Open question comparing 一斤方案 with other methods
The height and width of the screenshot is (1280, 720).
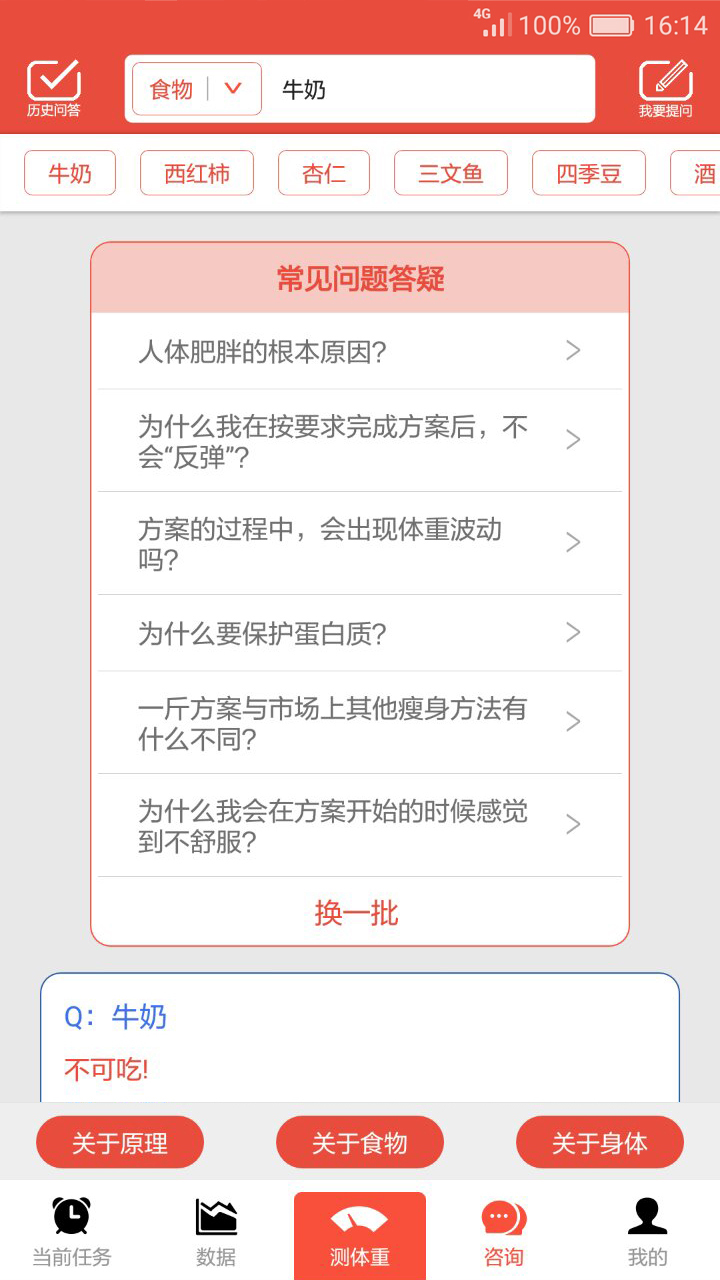pos(360,722)
